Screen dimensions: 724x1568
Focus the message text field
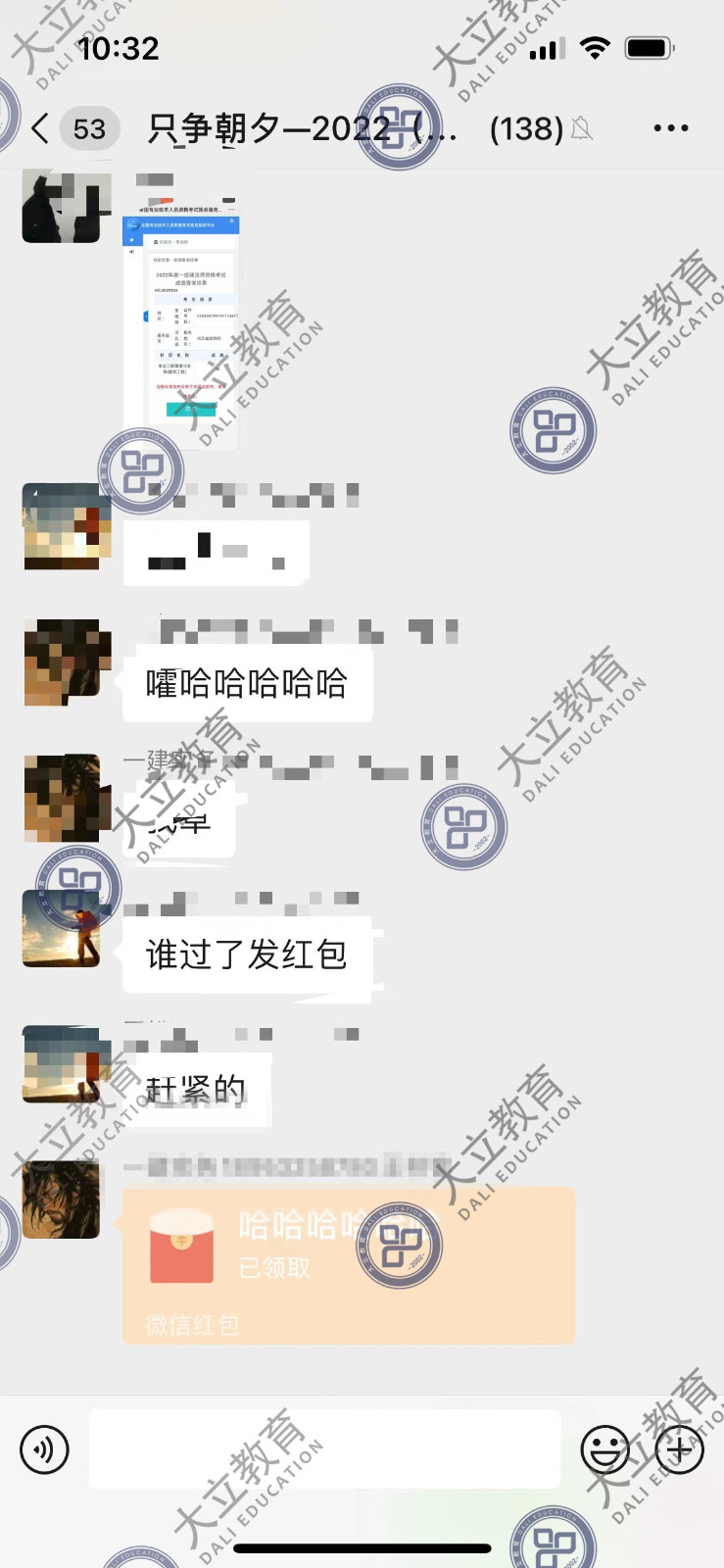(324, 1450)
